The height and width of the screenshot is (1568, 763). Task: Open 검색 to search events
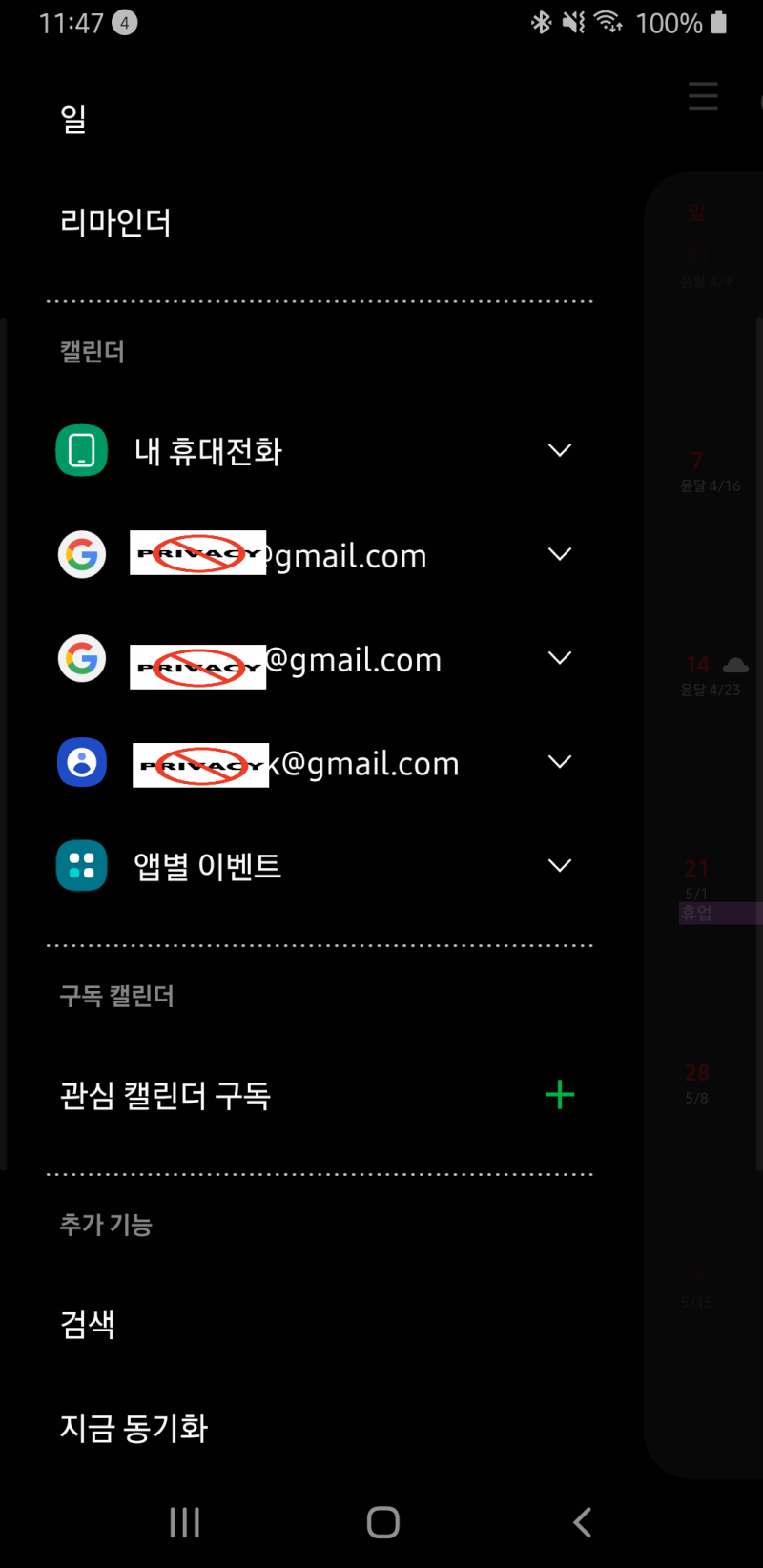coord(88,1324)
